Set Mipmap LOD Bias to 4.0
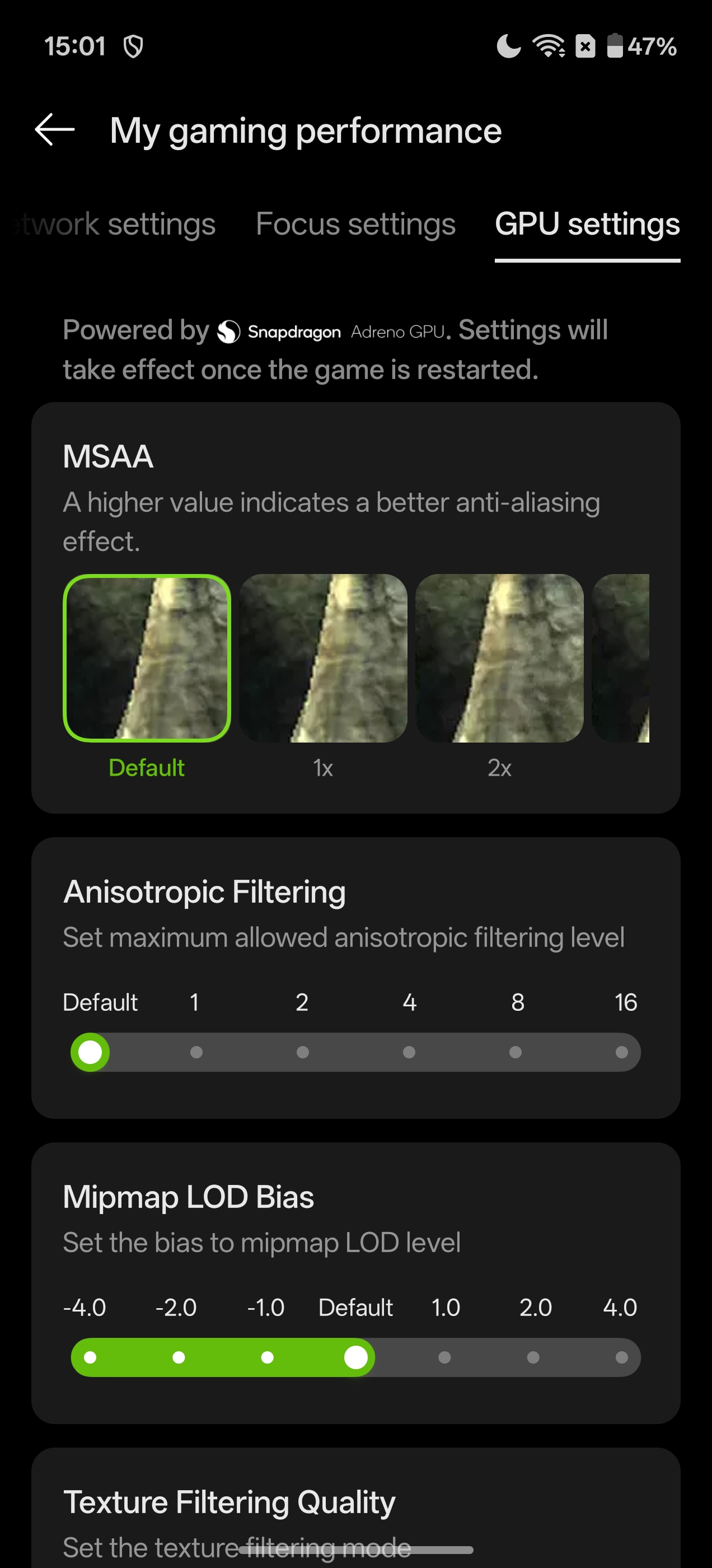This screenshot has height=1568, width=712. click(621, 1357)
